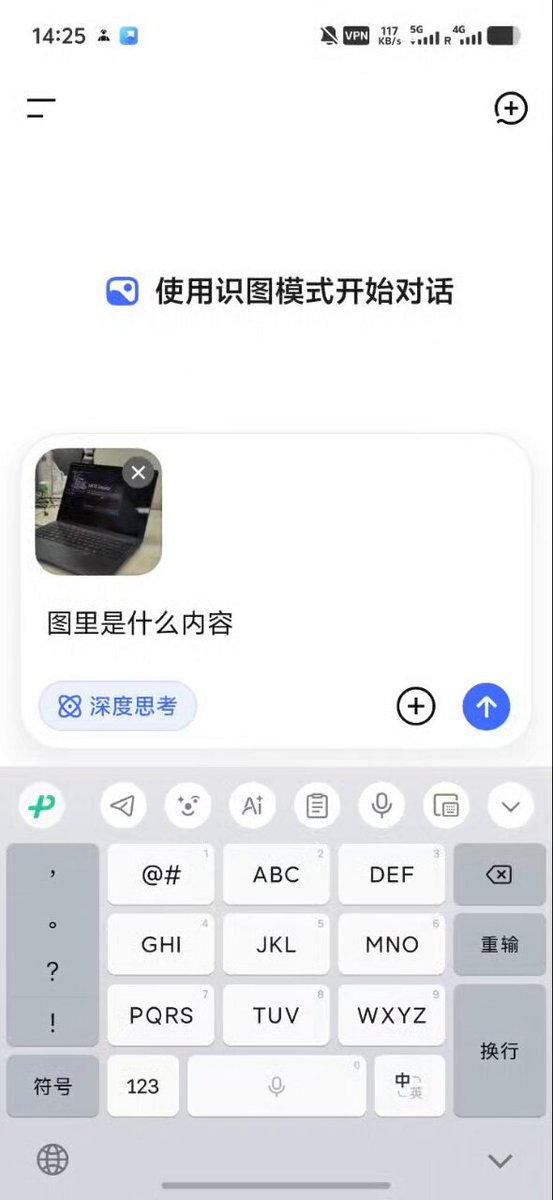
Task: Open the side menu drawer
Action: tap(41, 109)
